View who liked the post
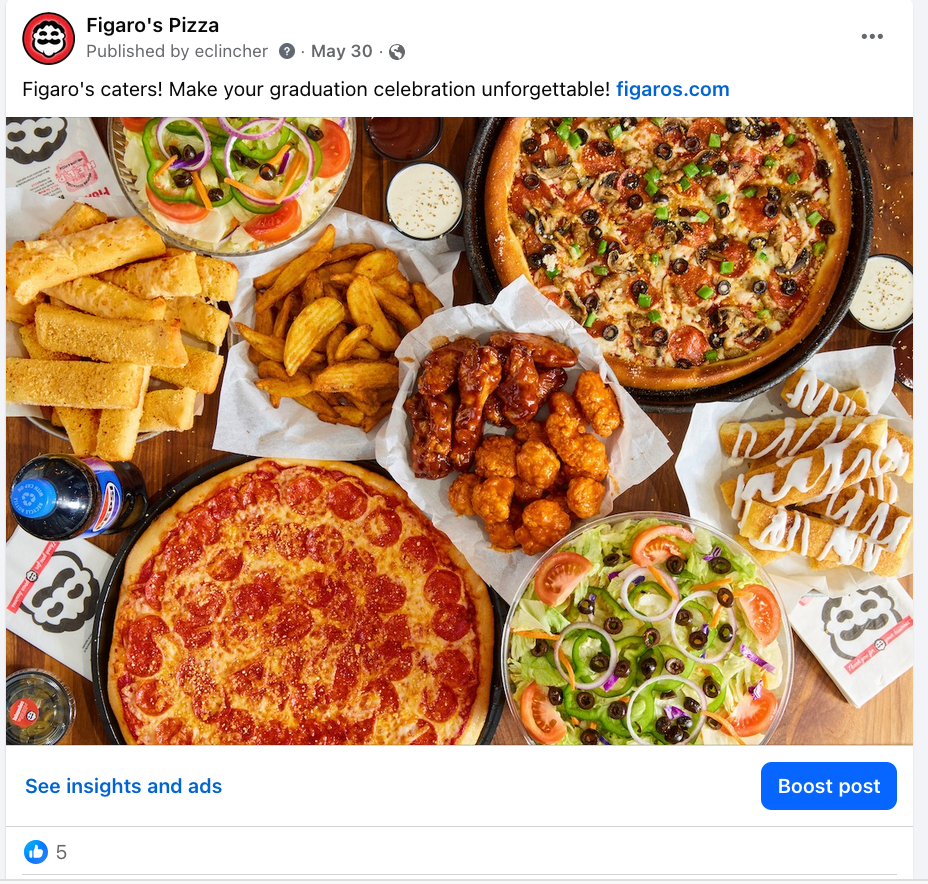 point(48,852)
